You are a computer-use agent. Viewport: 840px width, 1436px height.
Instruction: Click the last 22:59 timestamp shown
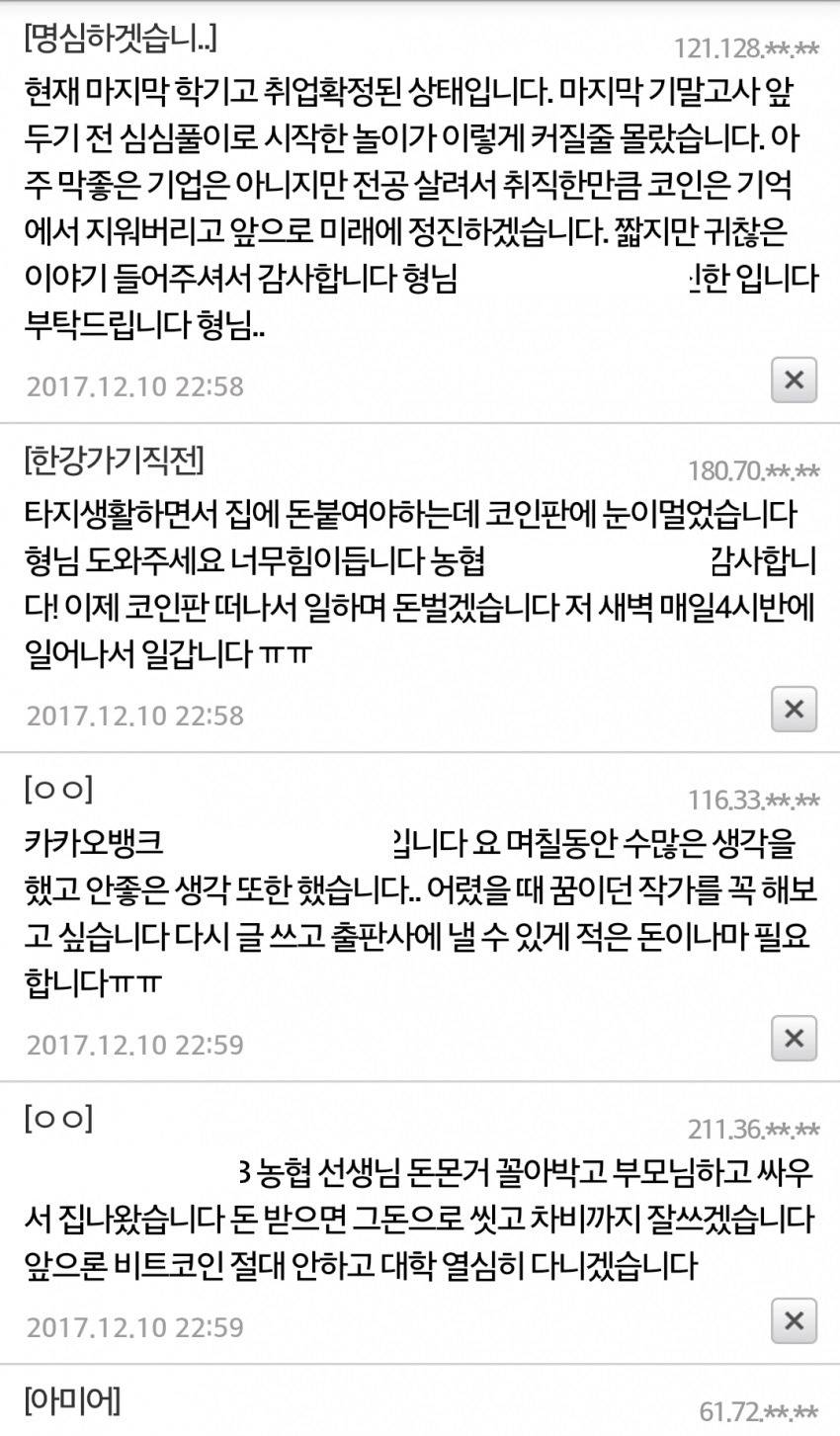coord(121,1322)
